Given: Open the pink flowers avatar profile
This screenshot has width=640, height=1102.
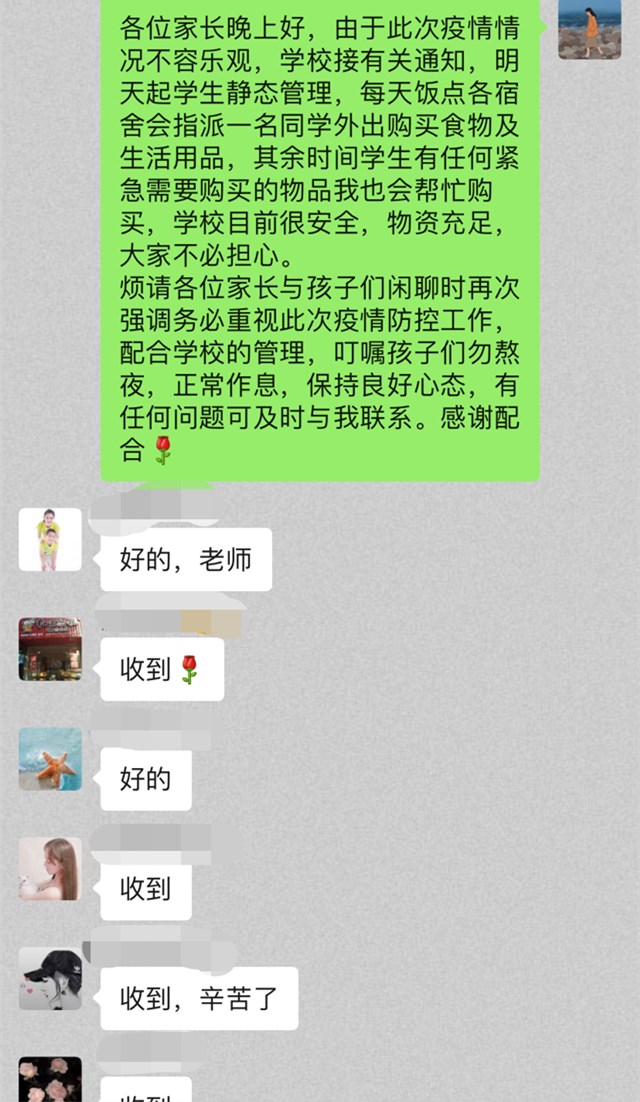Looking at the screenshot, I should (x=50, y=1080).
